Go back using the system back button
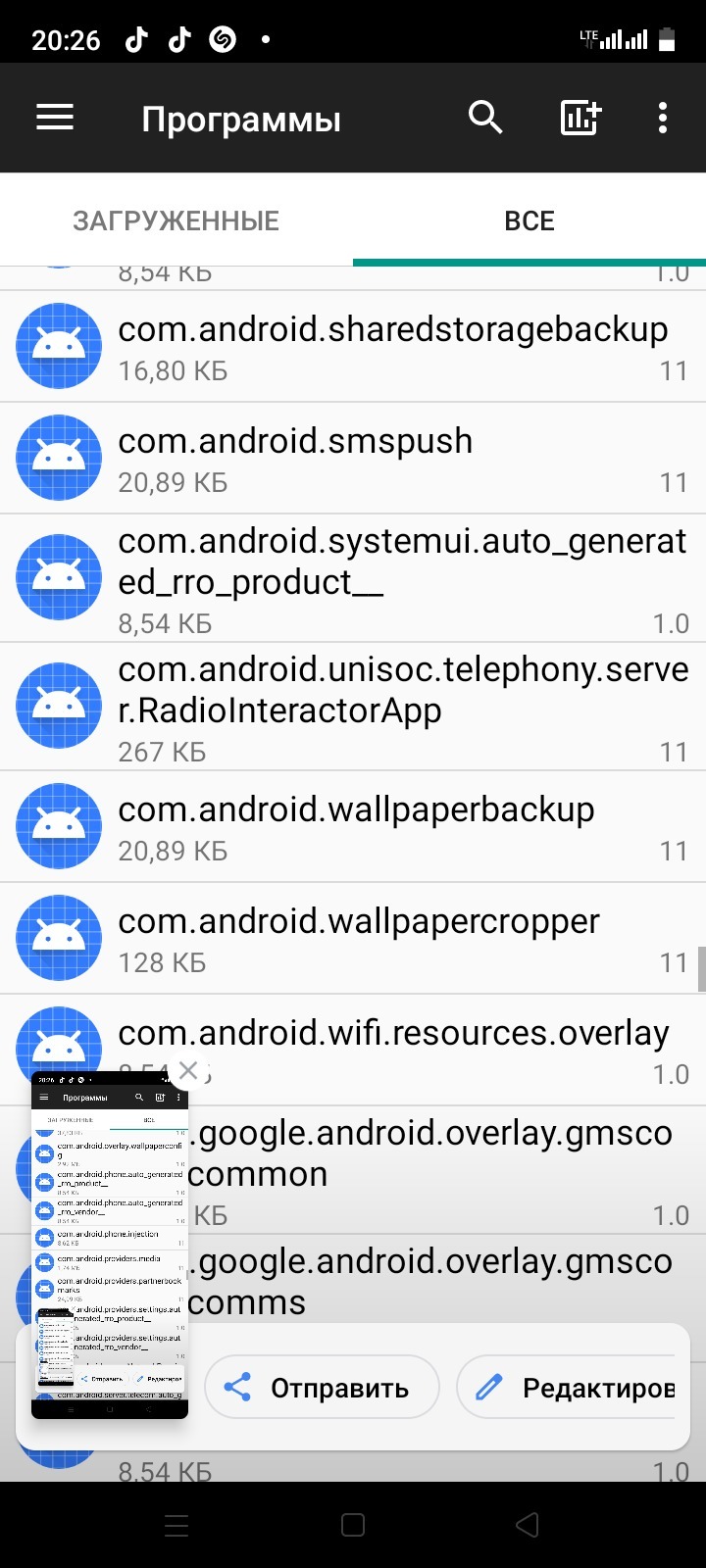The image size is (706, 1568). (x=528, y=1525)
